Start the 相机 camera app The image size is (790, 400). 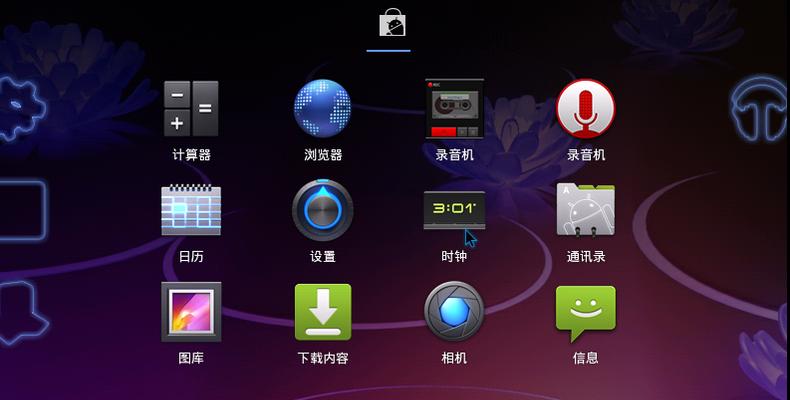(454, 312)
